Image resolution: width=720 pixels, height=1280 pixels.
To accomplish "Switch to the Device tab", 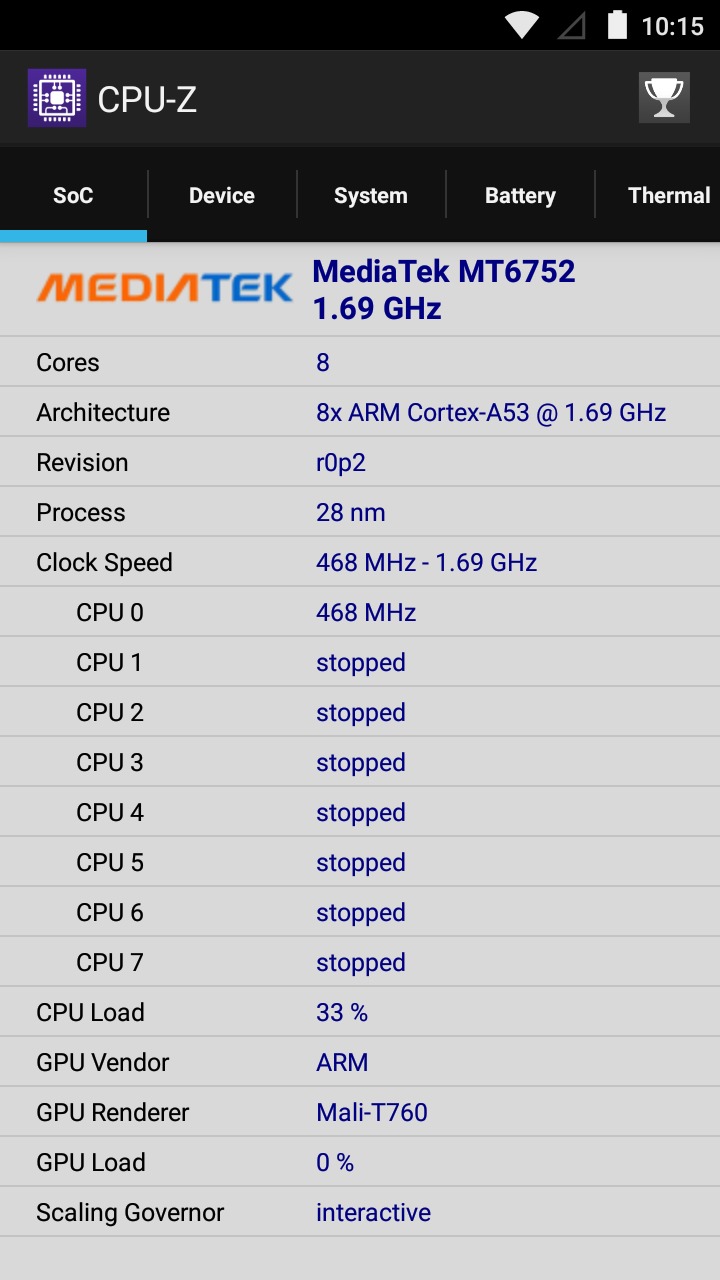I will coord(222,195).
